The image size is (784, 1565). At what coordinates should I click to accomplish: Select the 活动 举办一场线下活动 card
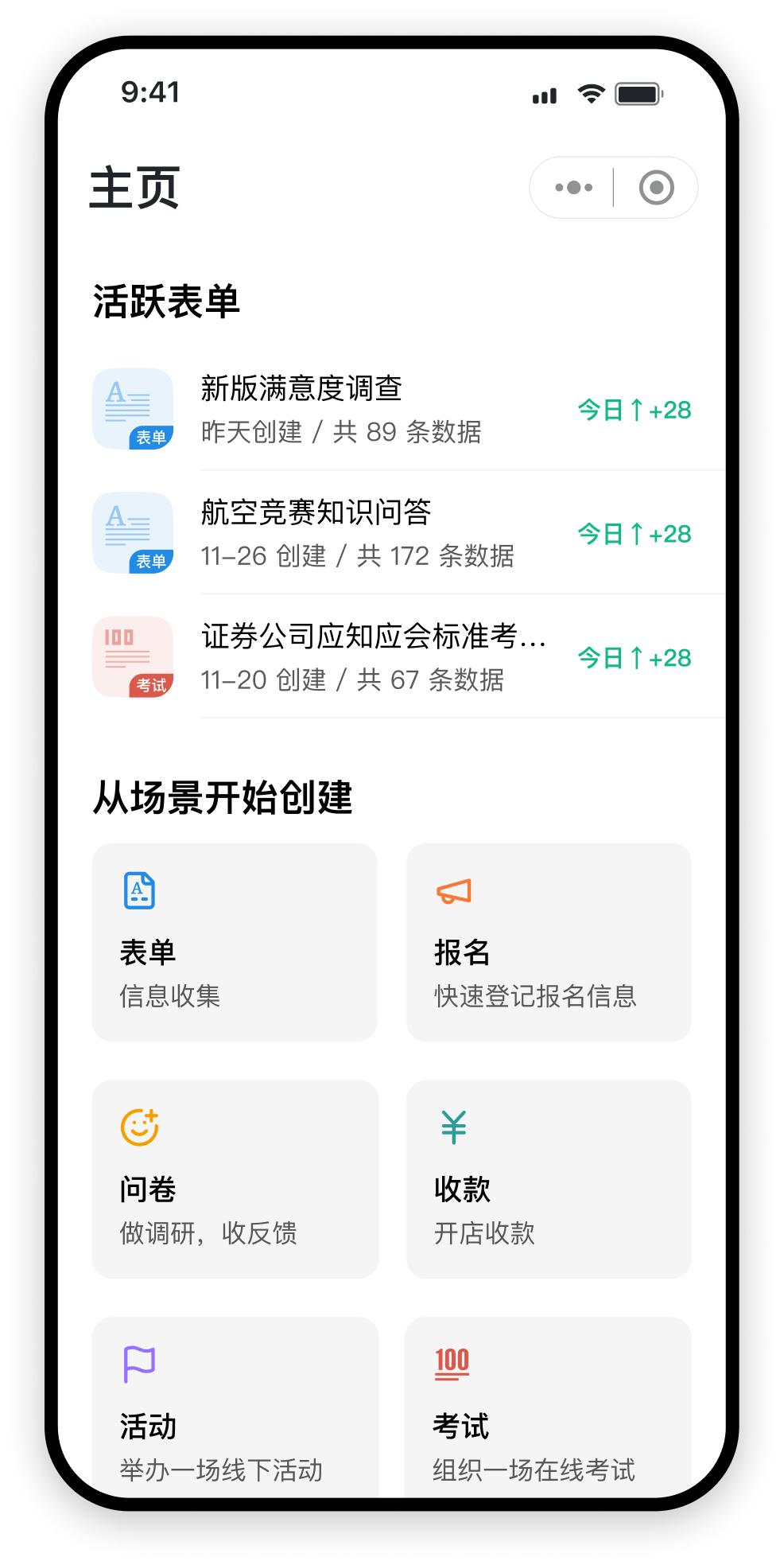click(235, 1412)
